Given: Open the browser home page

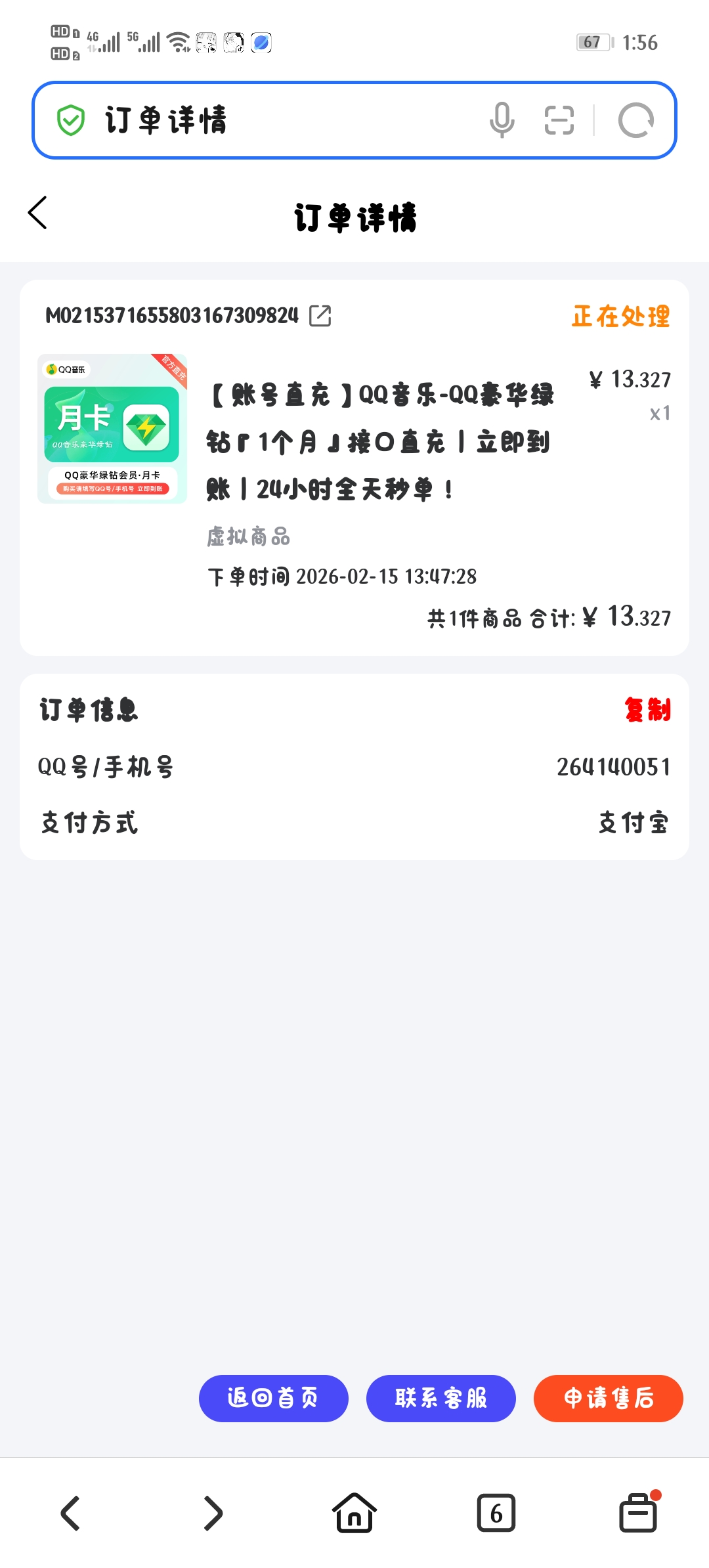Looking at the screenshot, I should [354, 1514].
